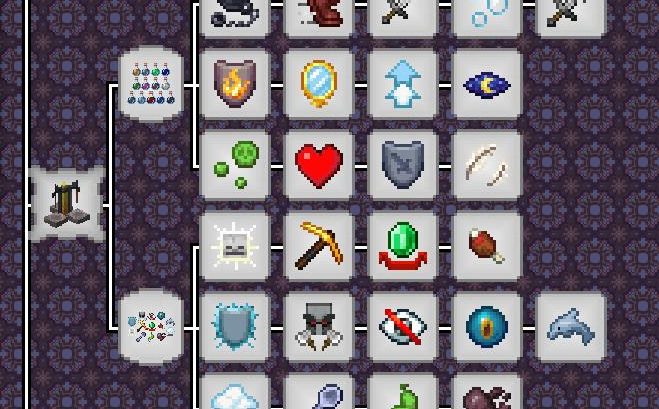Open the icy shield tile

[234, 326]
